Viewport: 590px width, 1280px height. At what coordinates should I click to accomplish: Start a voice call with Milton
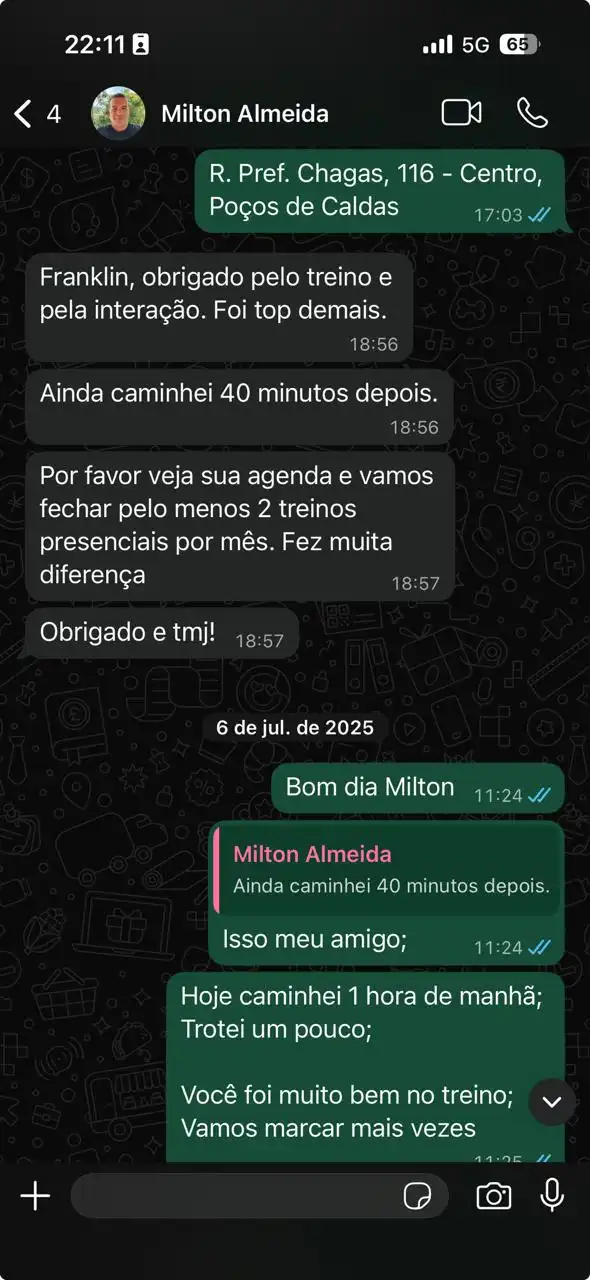tap(532, 113)
